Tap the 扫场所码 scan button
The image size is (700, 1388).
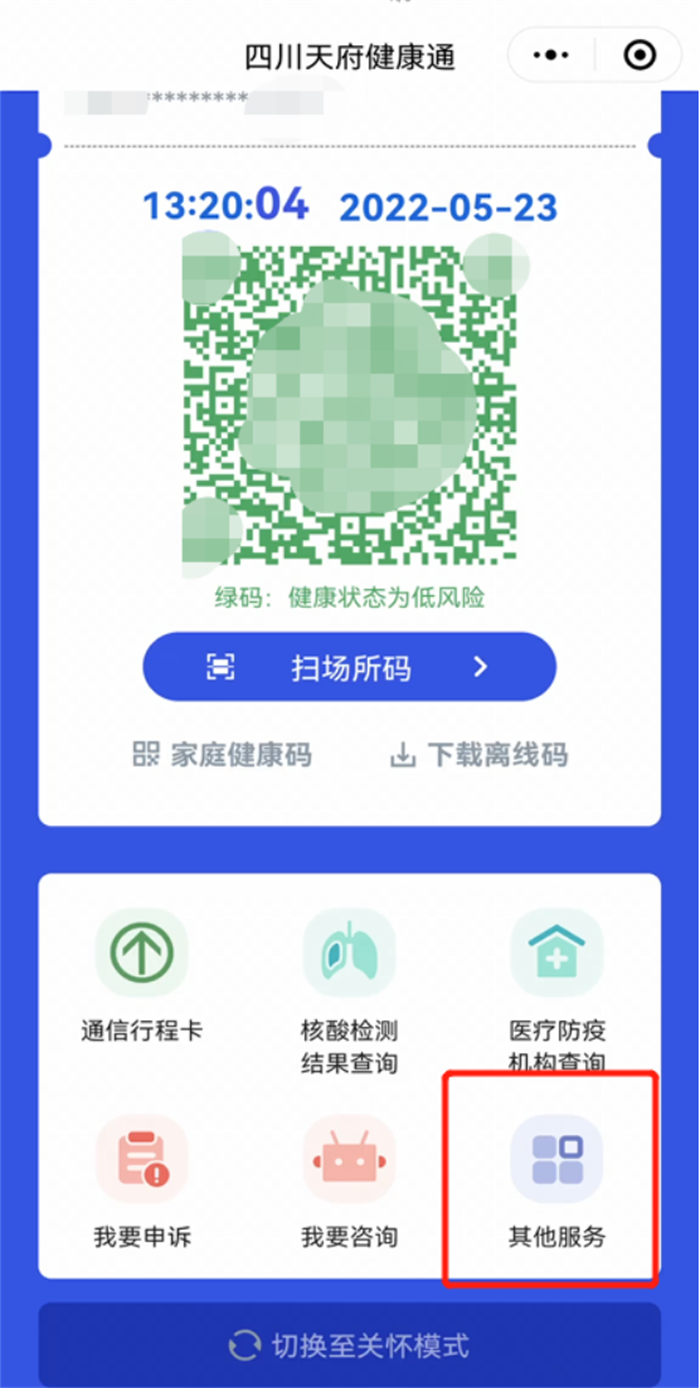tap(349, 667)
